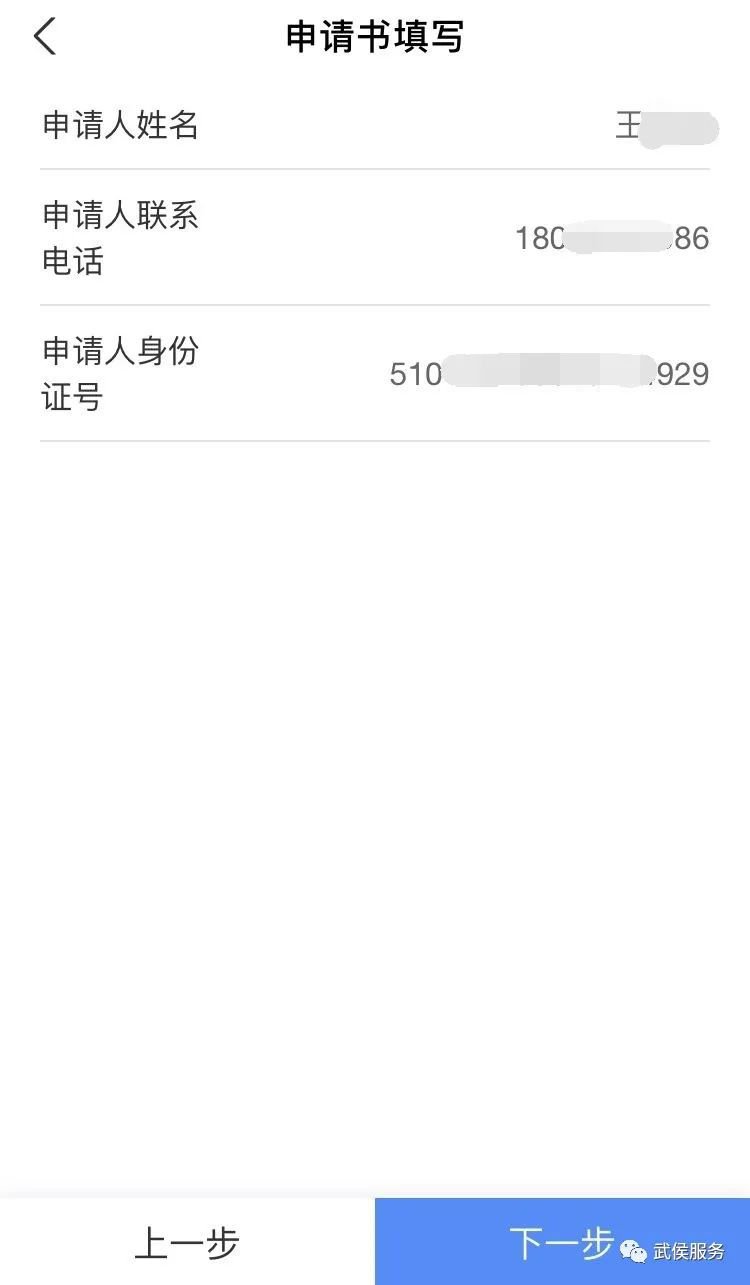The height and width of the screenshot is (1285, 750).
Task: Edit the 申请人身份证号 field
Action: pos(549,374)
